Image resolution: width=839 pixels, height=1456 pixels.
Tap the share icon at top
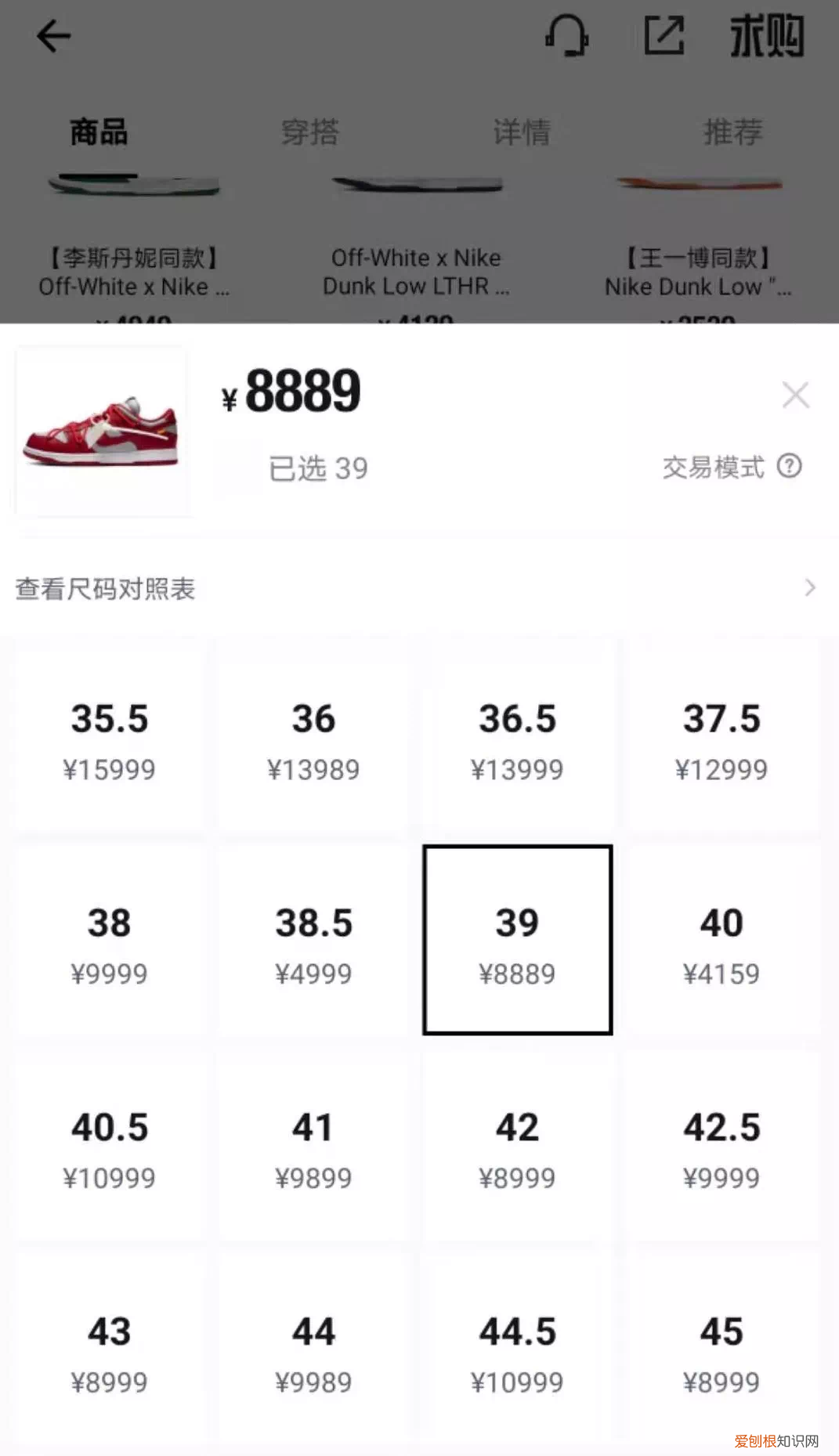pos(662,35)
